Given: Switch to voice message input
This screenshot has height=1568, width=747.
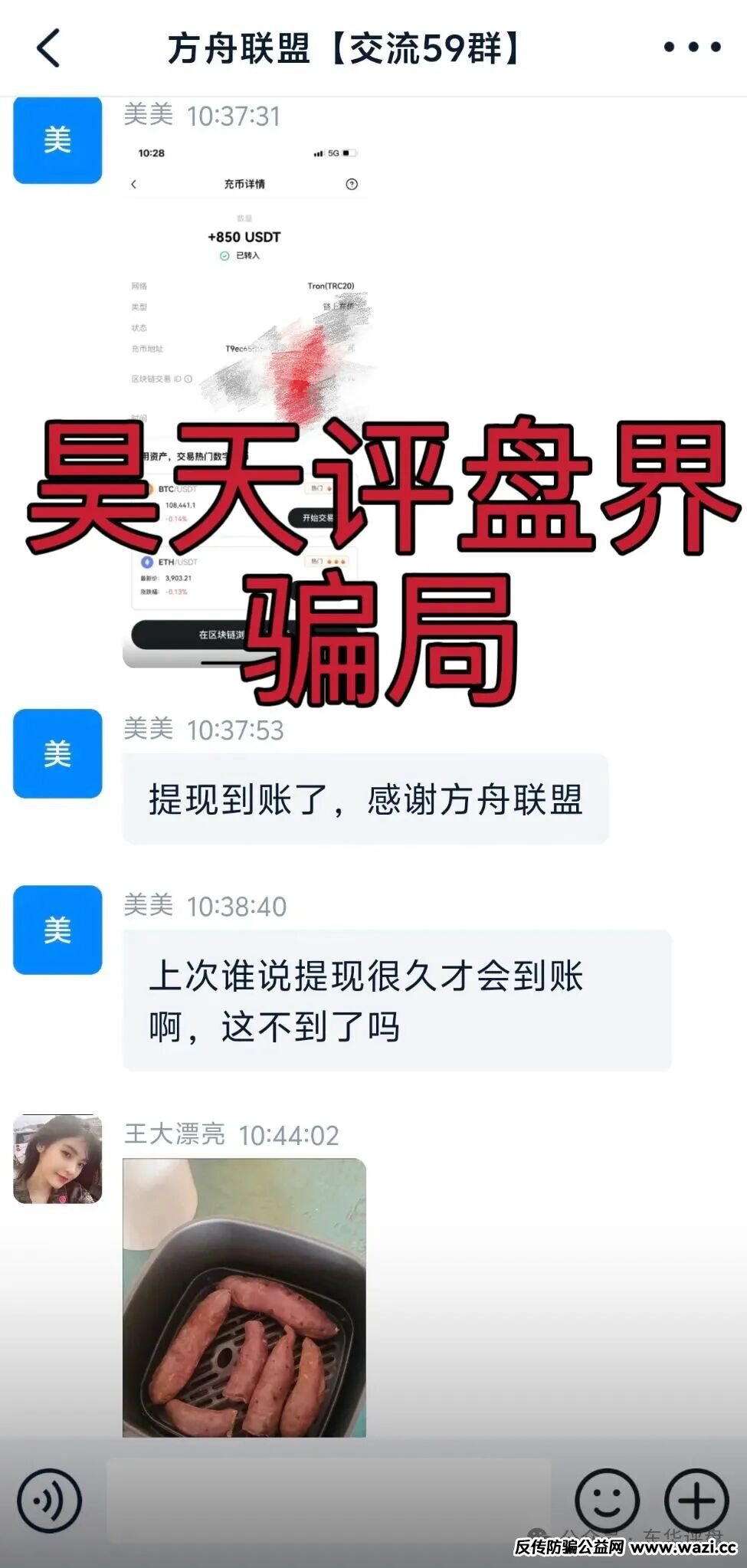Looking at the screenshot, I should pos(49,1500).
